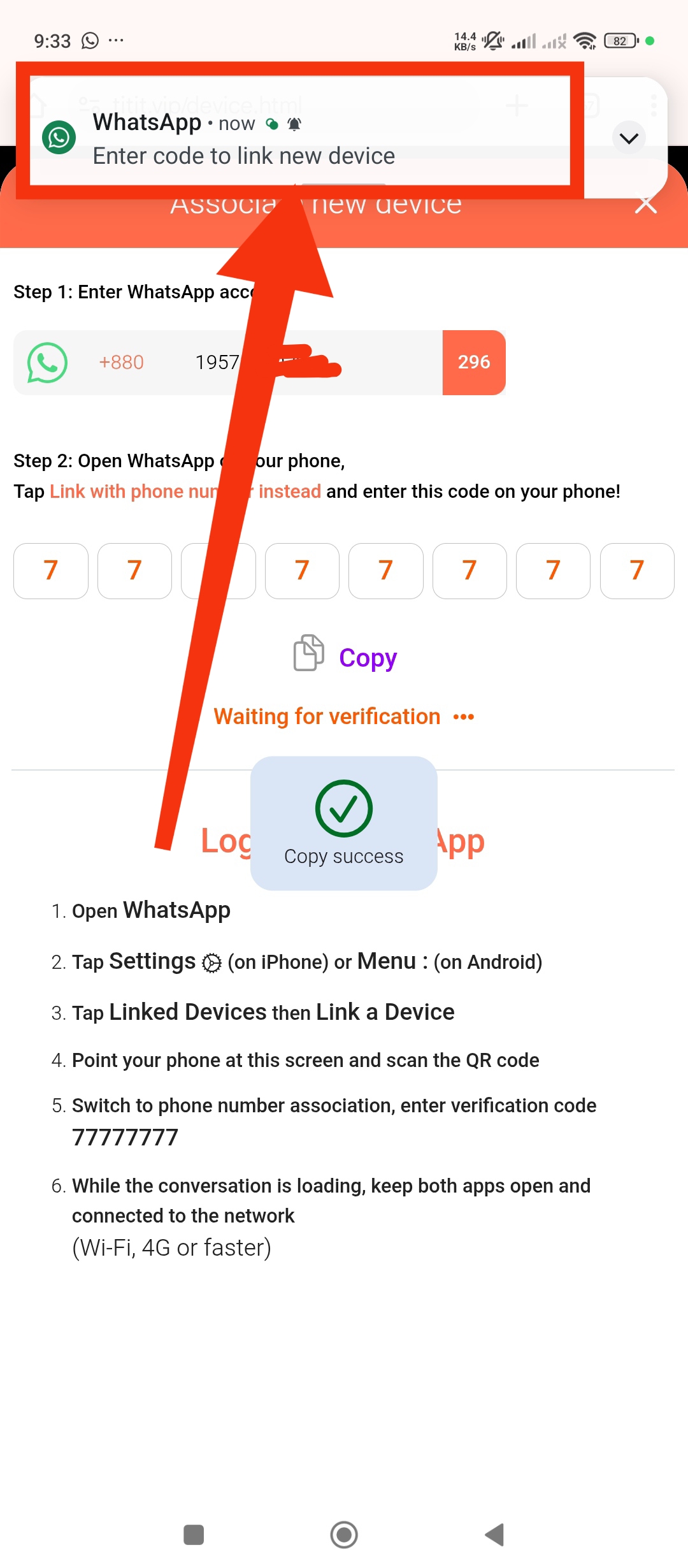Go back using the system back button
688x1568 pixels.
494,1535
